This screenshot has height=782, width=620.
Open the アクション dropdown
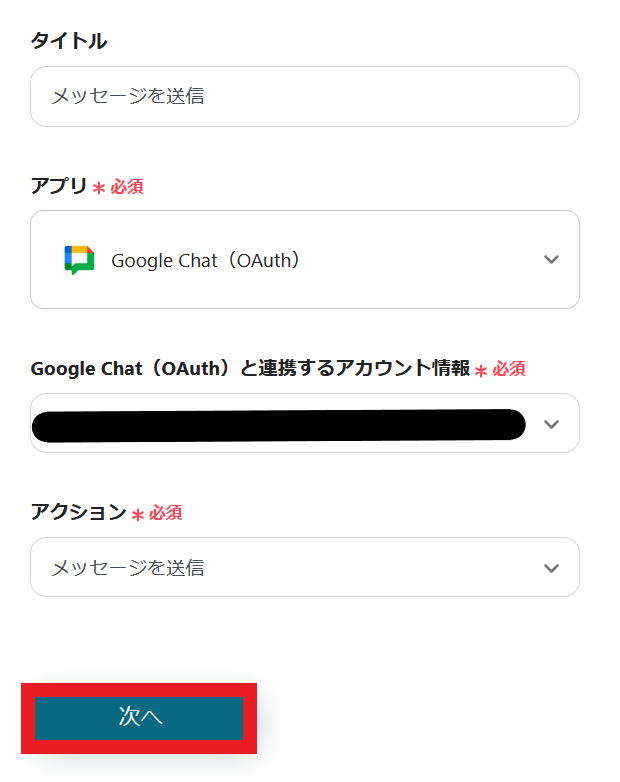click(x=304, y=568)
